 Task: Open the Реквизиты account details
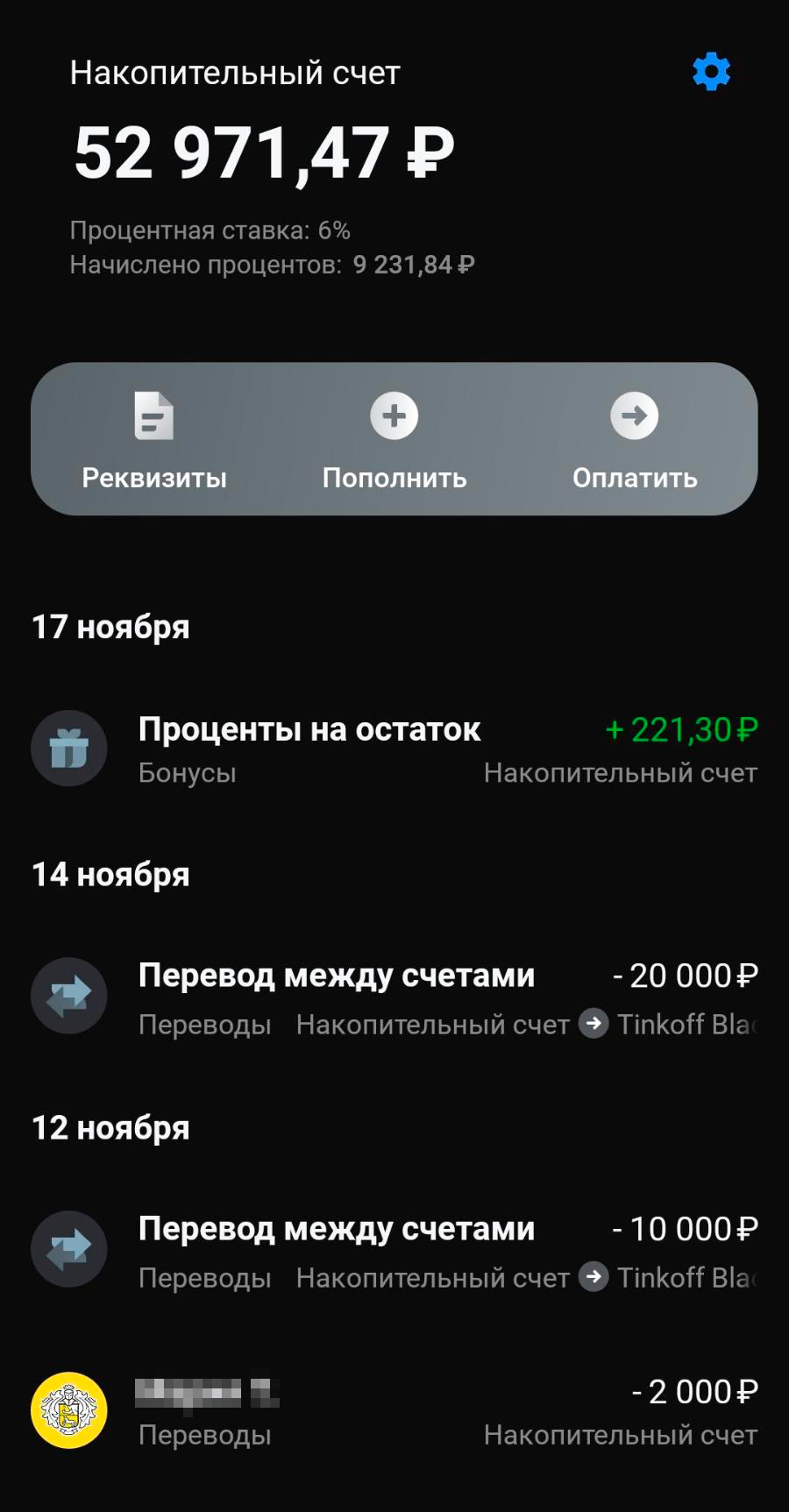tap(154, 439)
